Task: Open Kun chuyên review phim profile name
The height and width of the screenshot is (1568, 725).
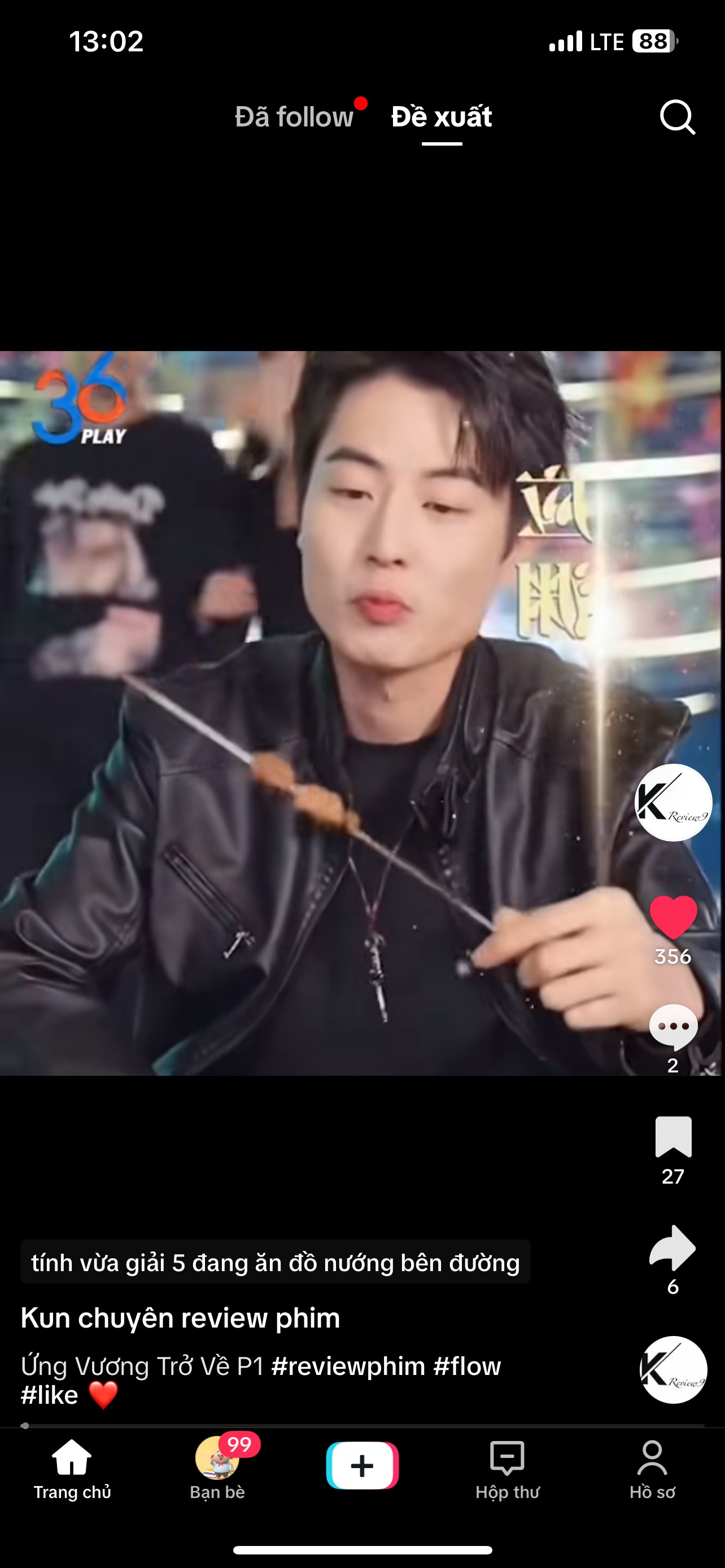Action: point(180,1318)
